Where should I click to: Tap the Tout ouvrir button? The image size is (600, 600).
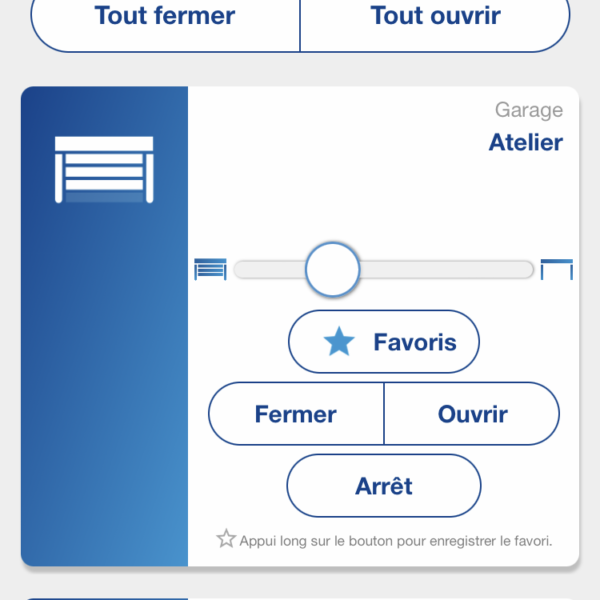tap(435, 18)
